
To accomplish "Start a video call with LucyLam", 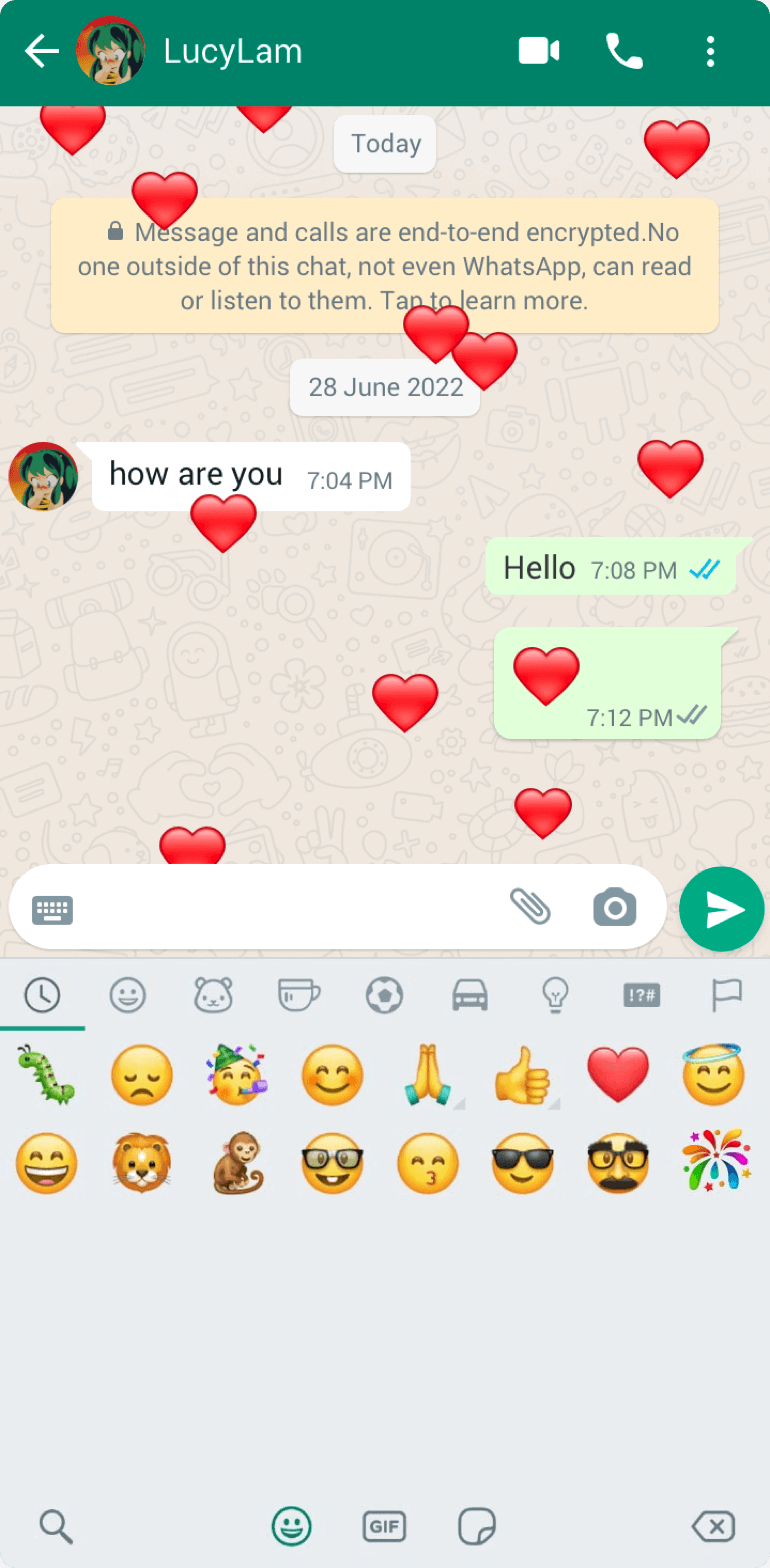I will tap(539, 51).
